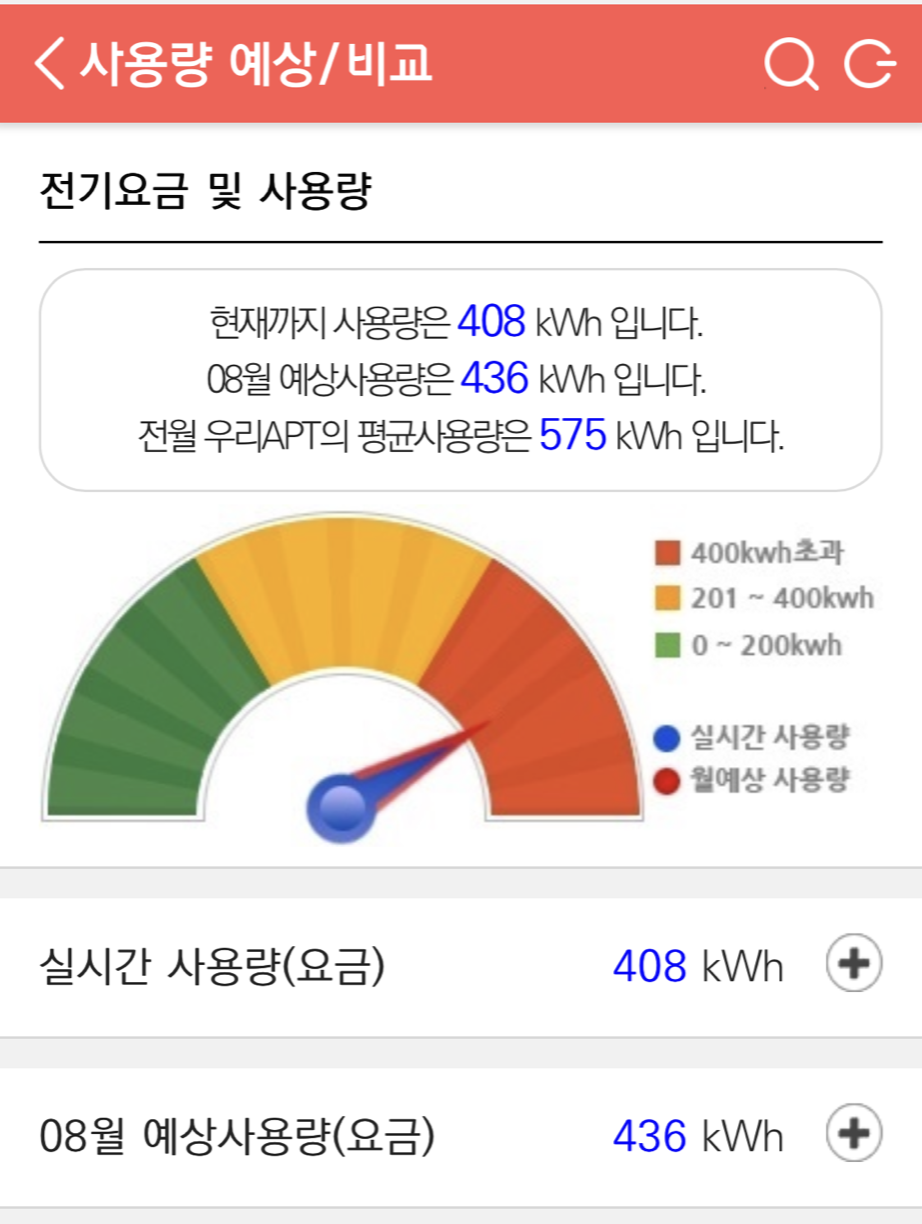Go back from 사용량 예상/비교 screen

pos(50,63)
